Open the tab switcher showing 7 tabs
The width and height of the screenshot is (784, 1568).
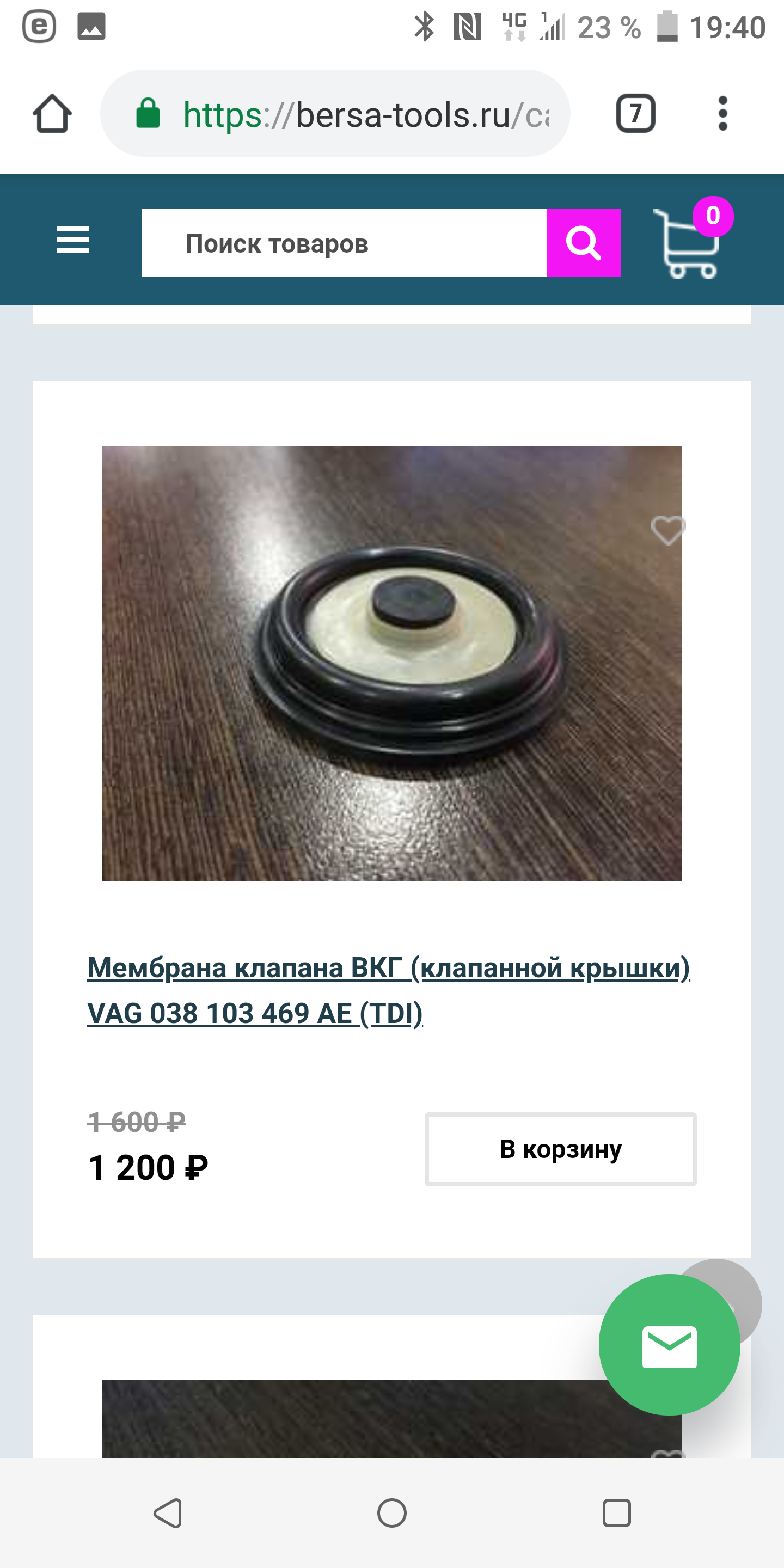(x=635, y=114)
